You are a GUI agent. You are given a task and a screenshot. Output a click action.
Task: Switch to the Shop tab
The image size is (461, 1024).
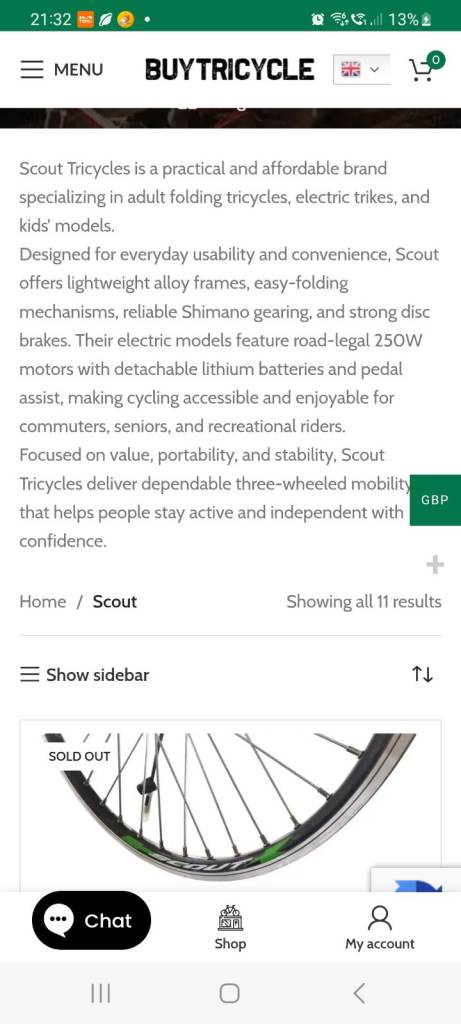point(230,927)
